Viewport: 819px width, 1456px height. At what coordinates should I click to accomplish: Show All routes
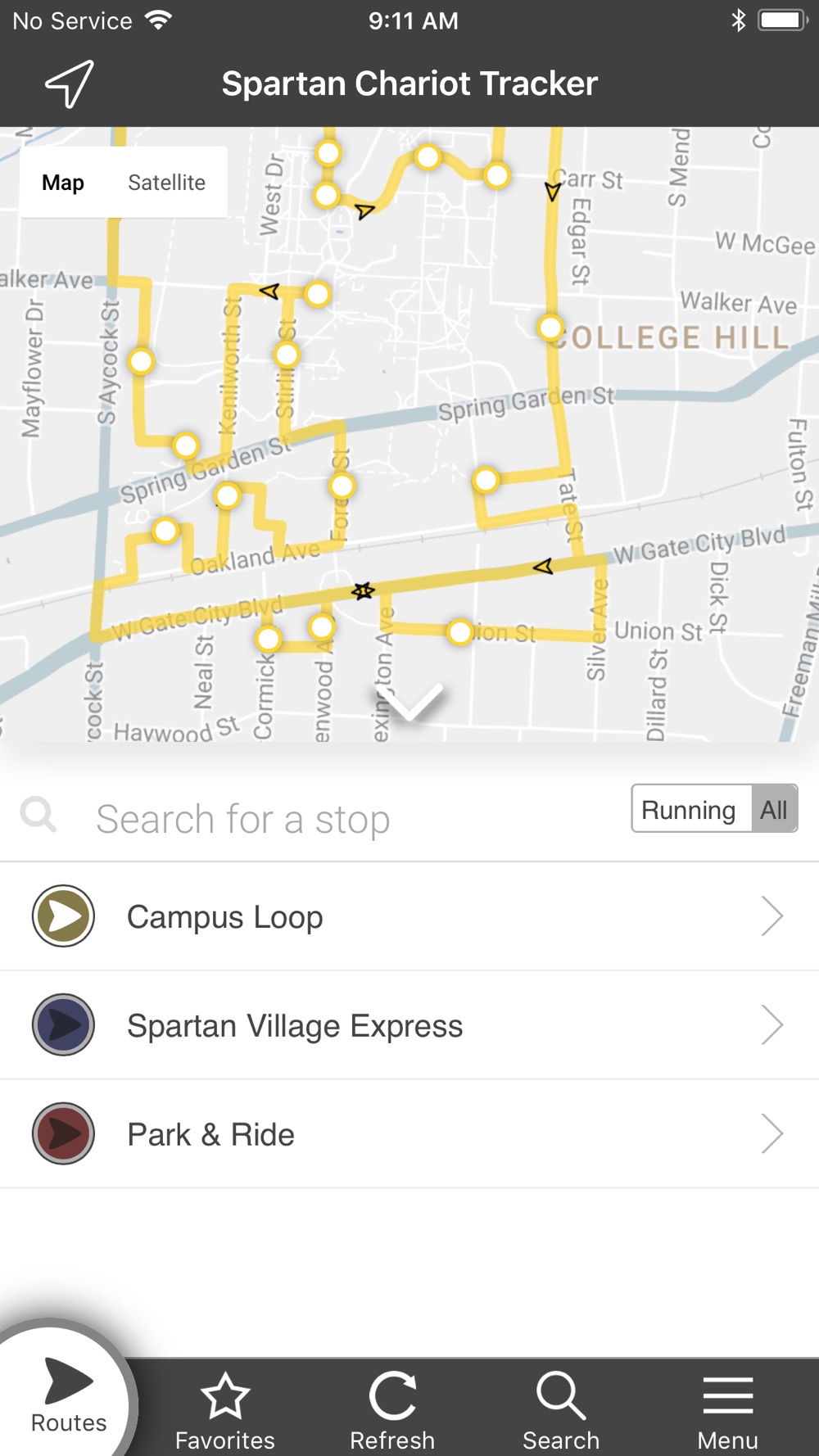point(774,809)
